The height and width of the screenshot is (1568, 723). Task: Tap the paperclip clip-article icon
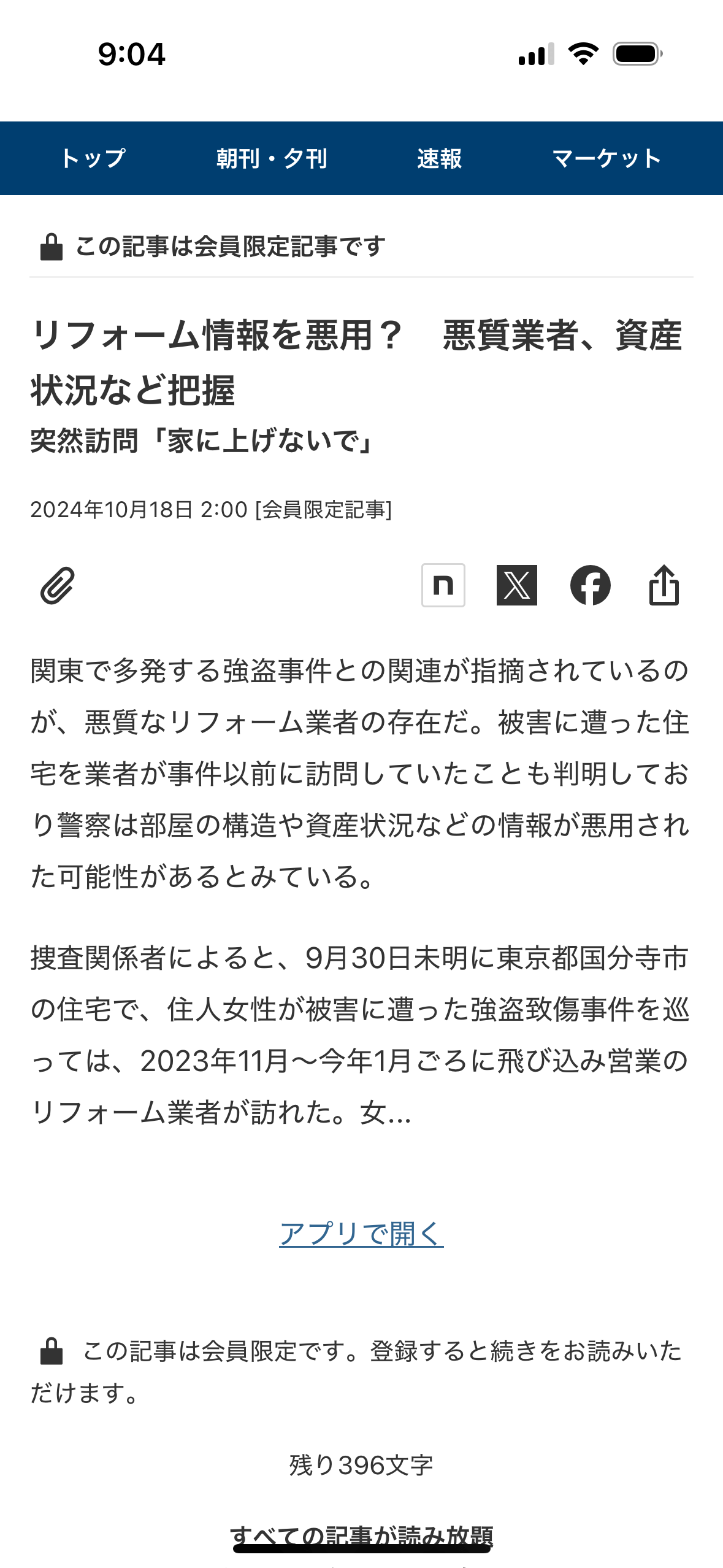58,586
